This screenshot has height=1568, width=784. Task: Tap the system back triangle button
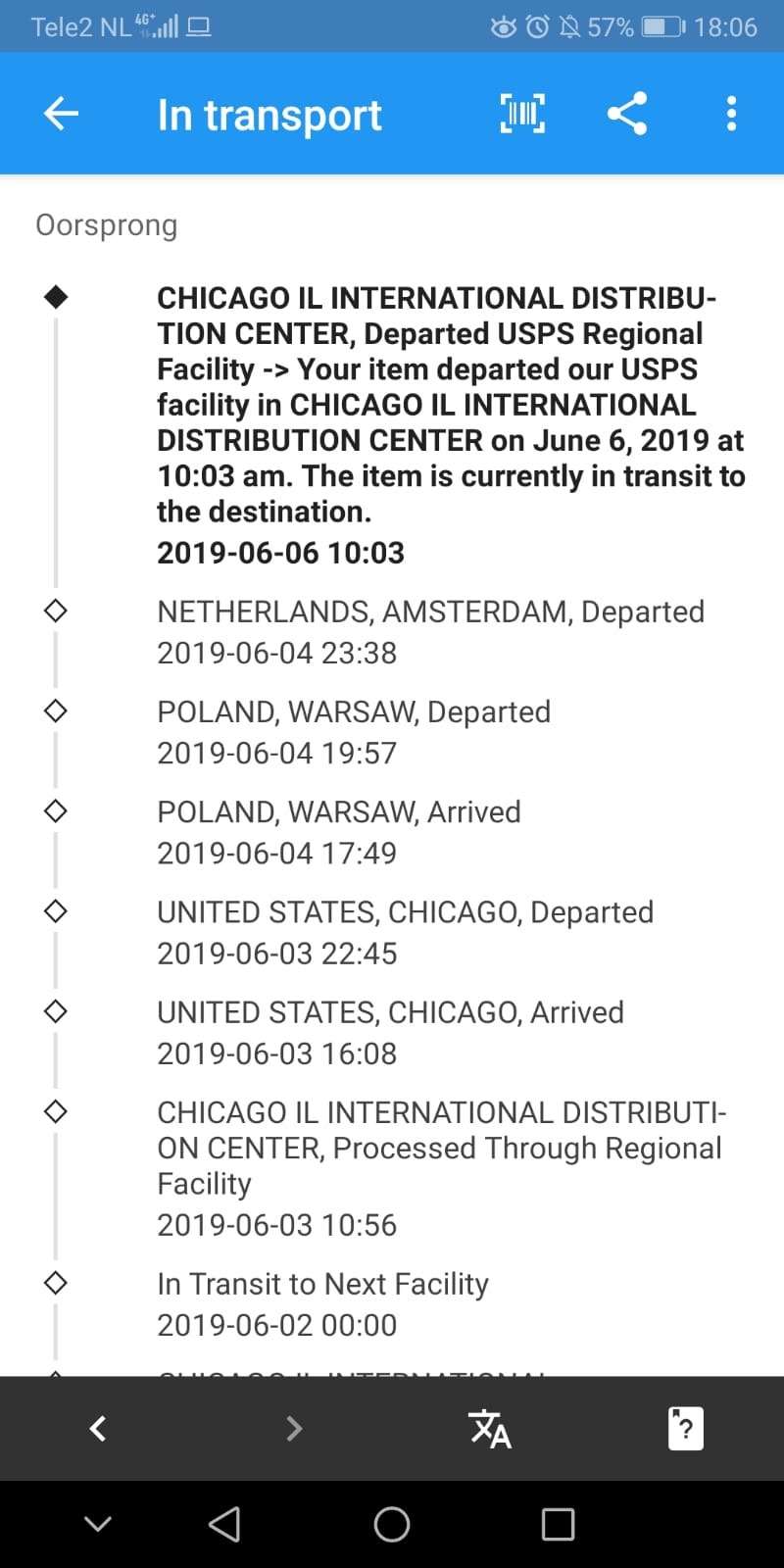point(225,1524)
